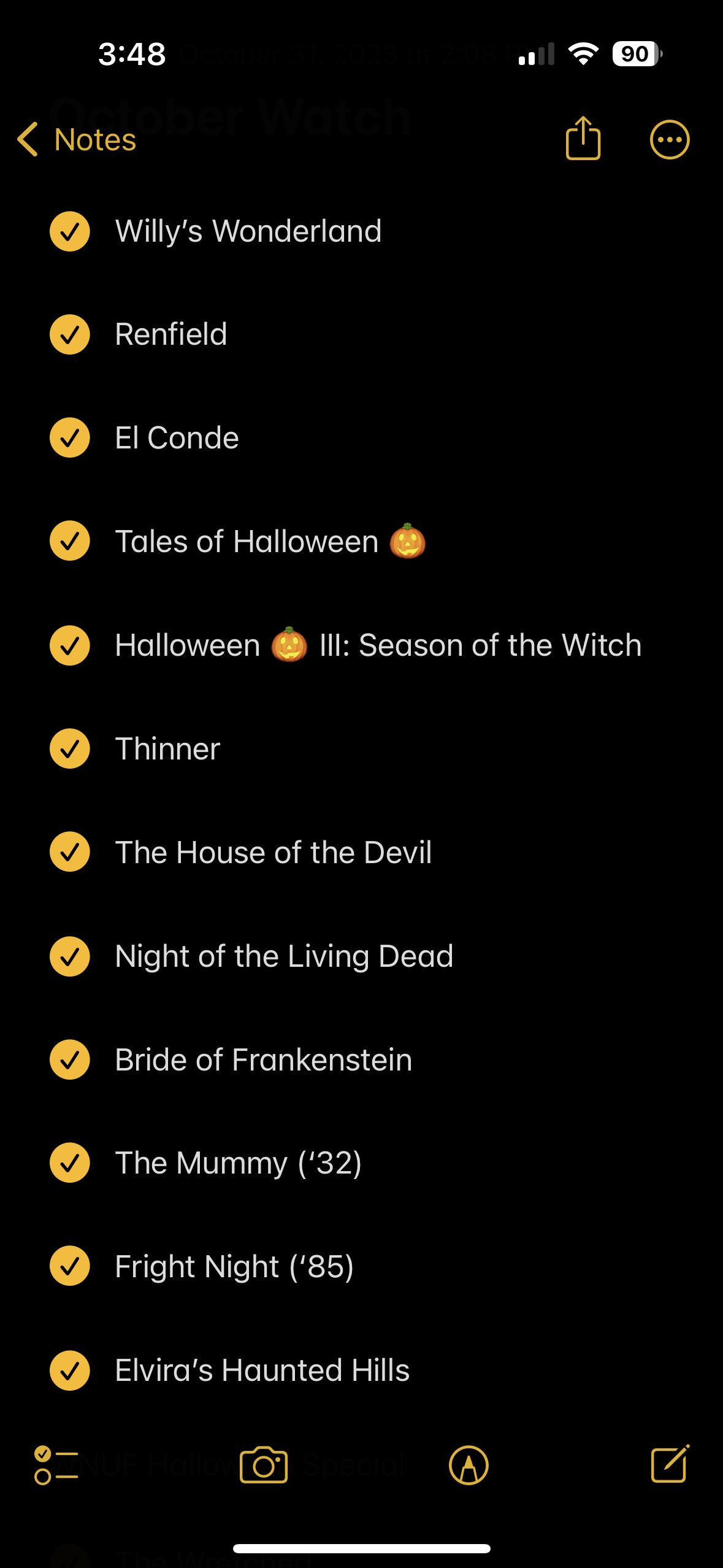
Task: Toggle Bride of Frankenstein checkbox
Action: click(x=70, y=1059)
